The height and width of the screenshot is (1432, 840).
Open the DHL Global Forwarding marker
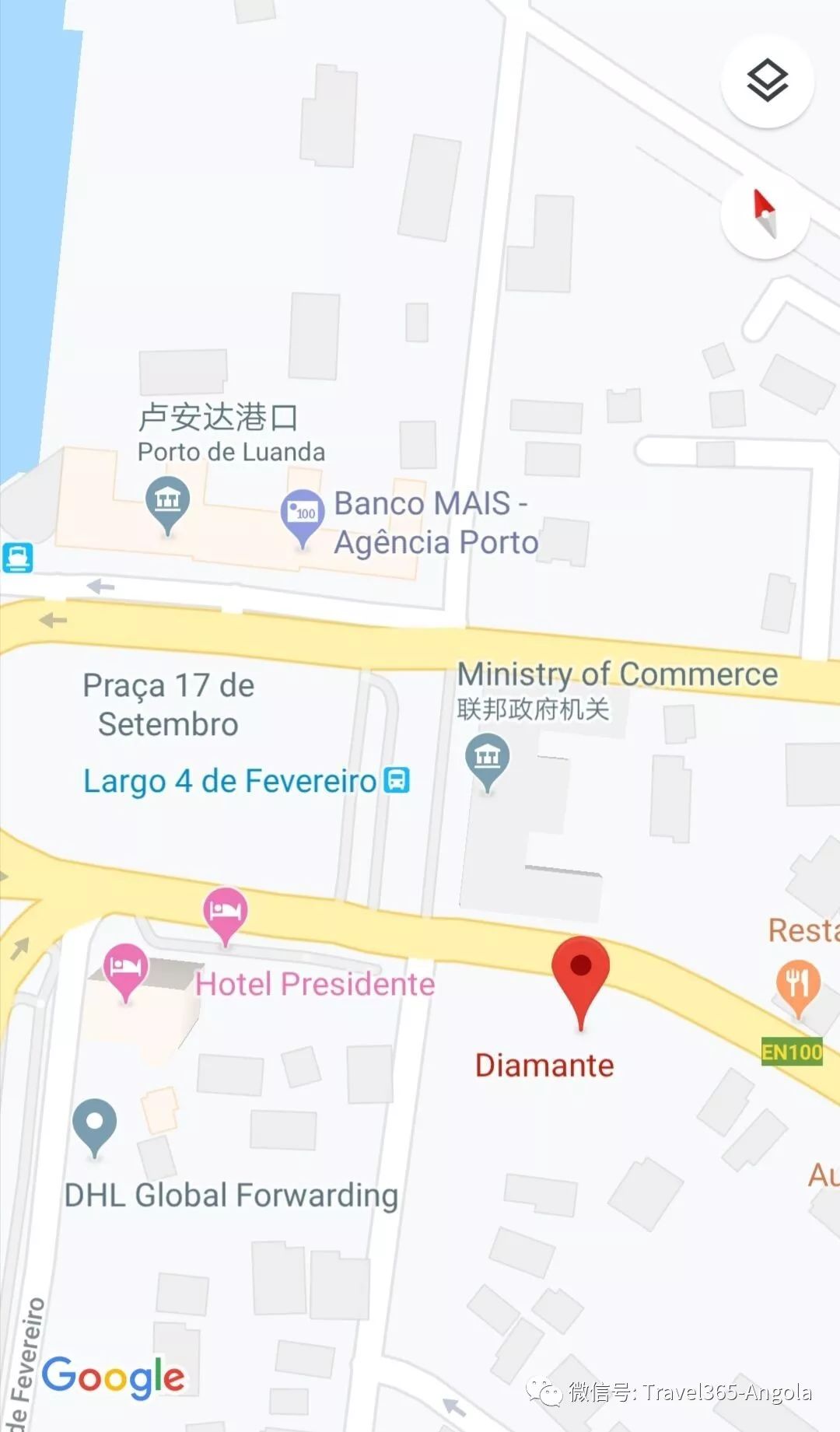[x=94, y=1124]
